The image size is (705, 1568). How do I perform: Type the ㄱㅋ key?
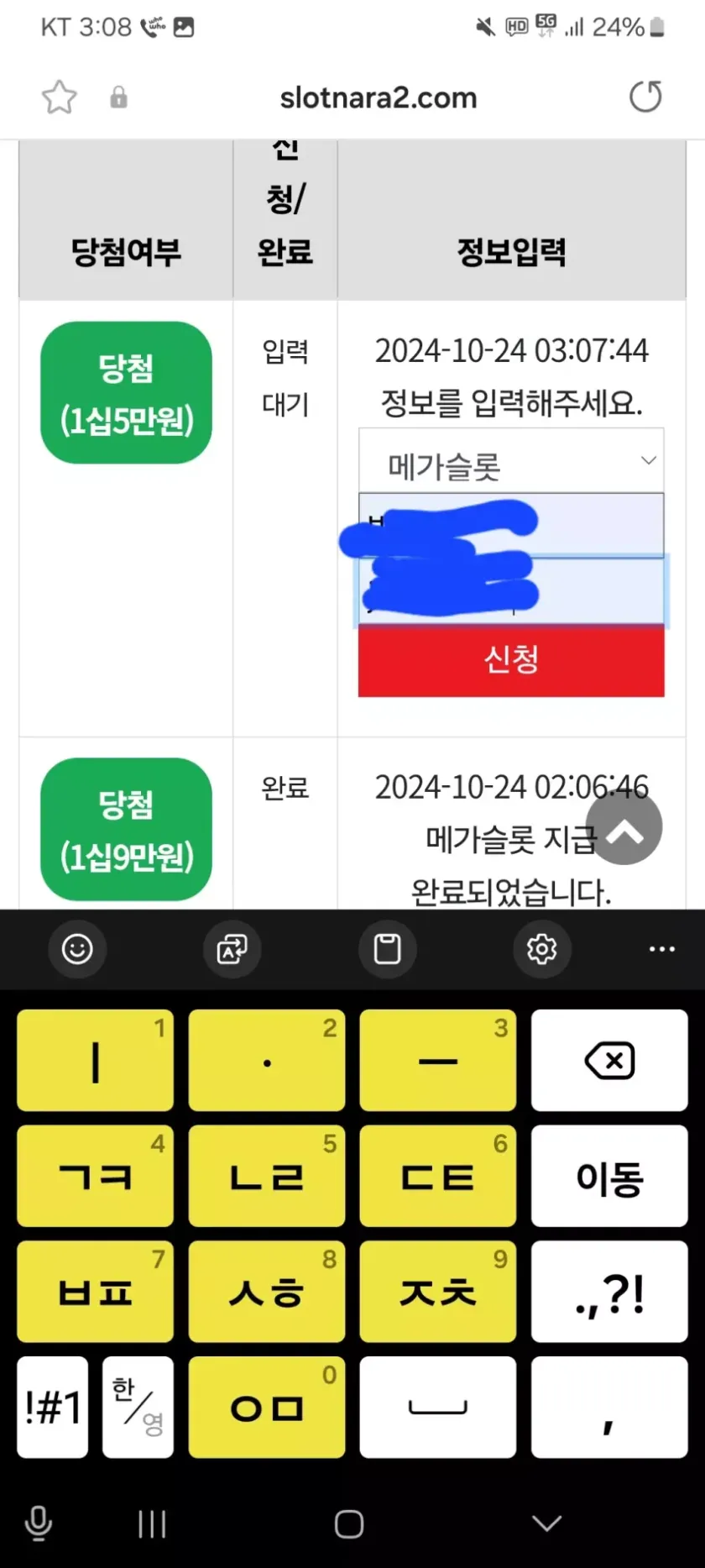coord(96,1177)
